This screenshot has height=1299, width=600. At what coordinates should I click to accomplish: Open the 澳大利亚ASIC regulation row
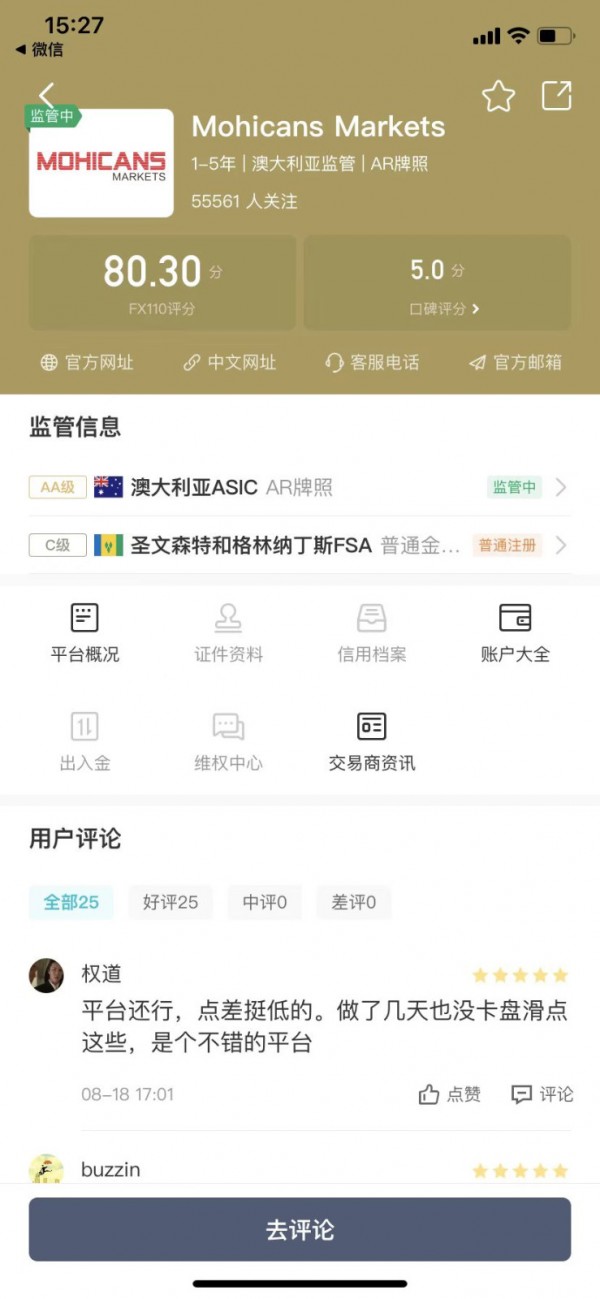pyautogui.click(x=300, y=487)
